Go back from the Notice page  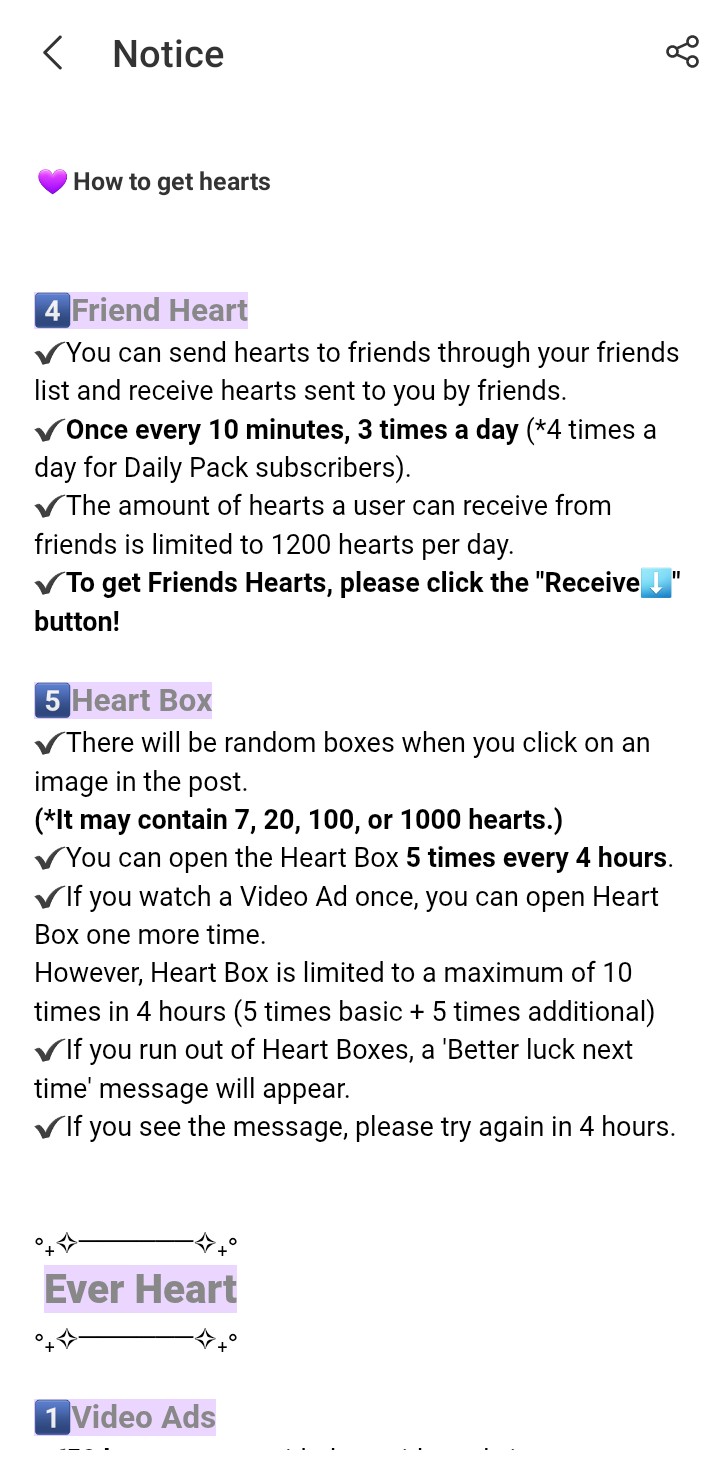pyautogui.click(x=53, y=53)
